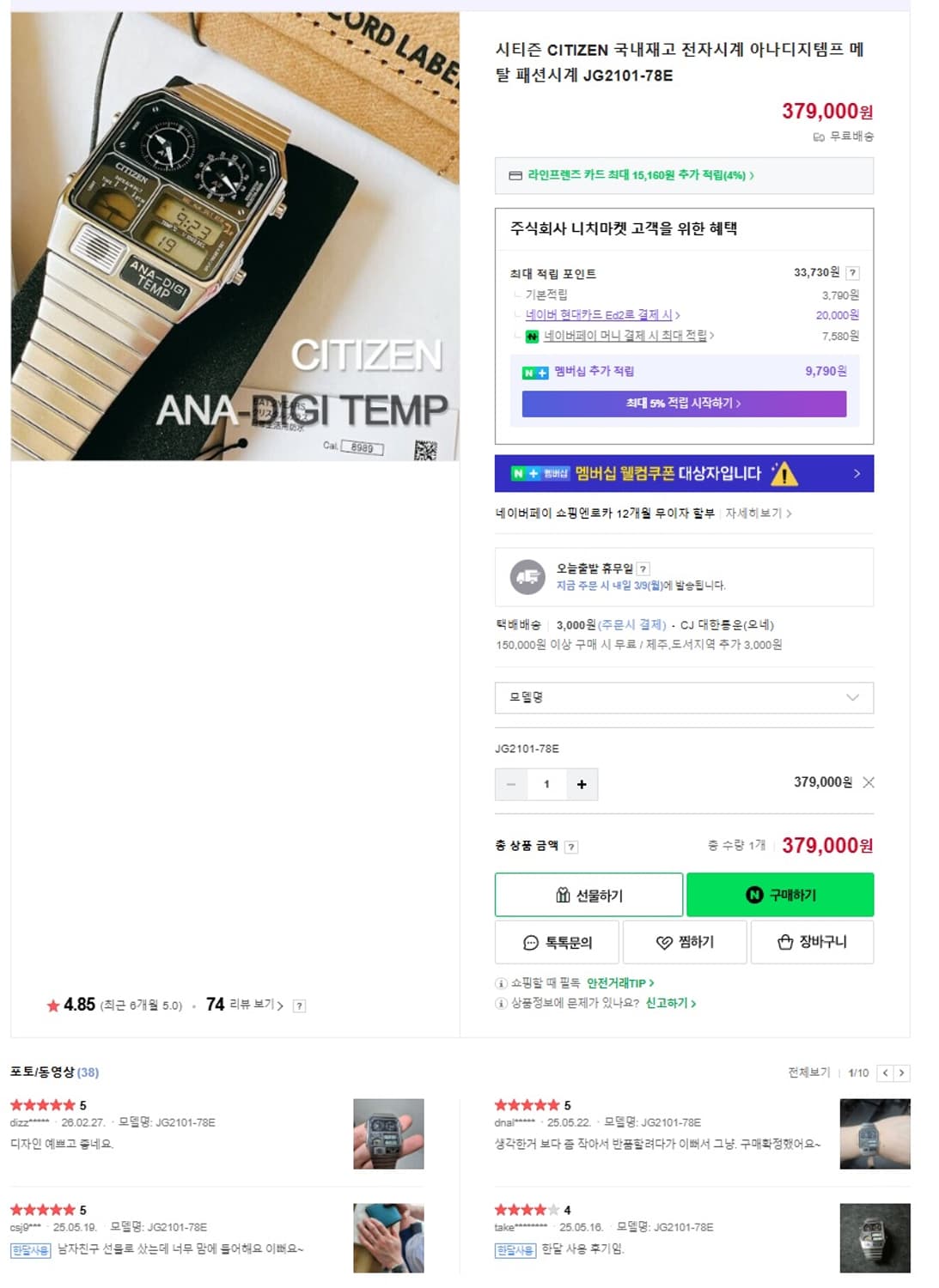Open 자세히보기 for interest-free installments
The image size is (939, 1288).
(x=753, y=513)
